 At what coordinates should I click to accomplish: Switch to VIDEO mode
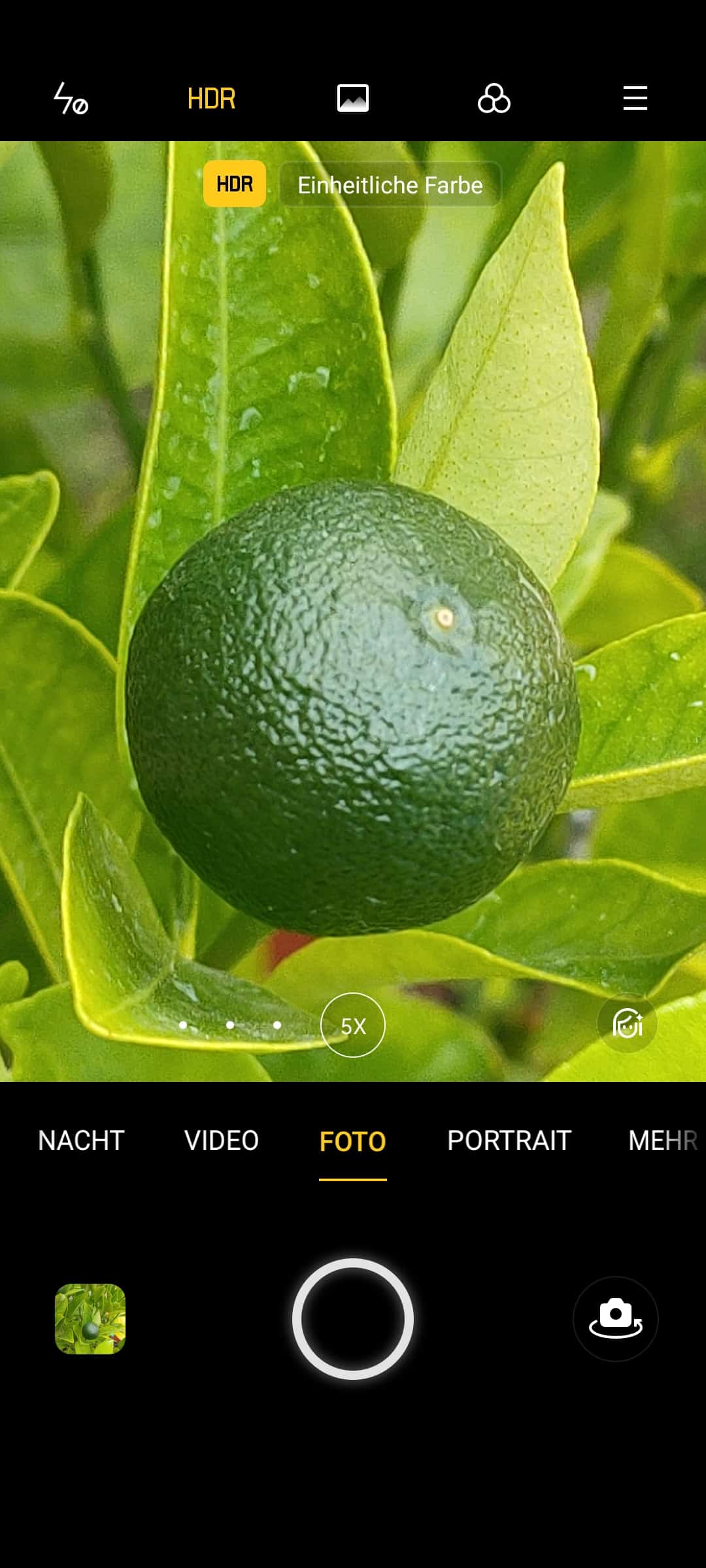point(222,1141)
